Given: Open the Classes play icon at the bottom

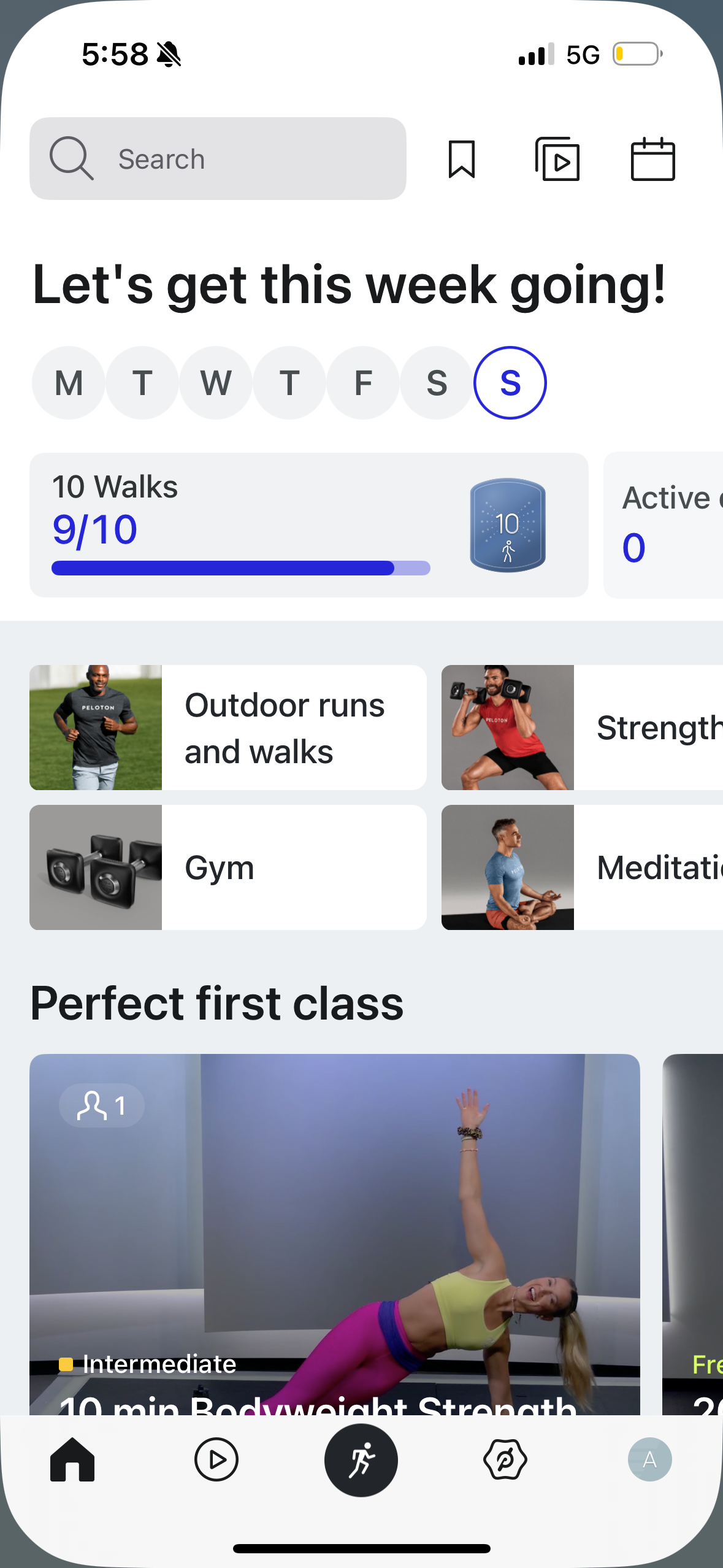Looking at the screenshot, I should (x=217, y=1459).
